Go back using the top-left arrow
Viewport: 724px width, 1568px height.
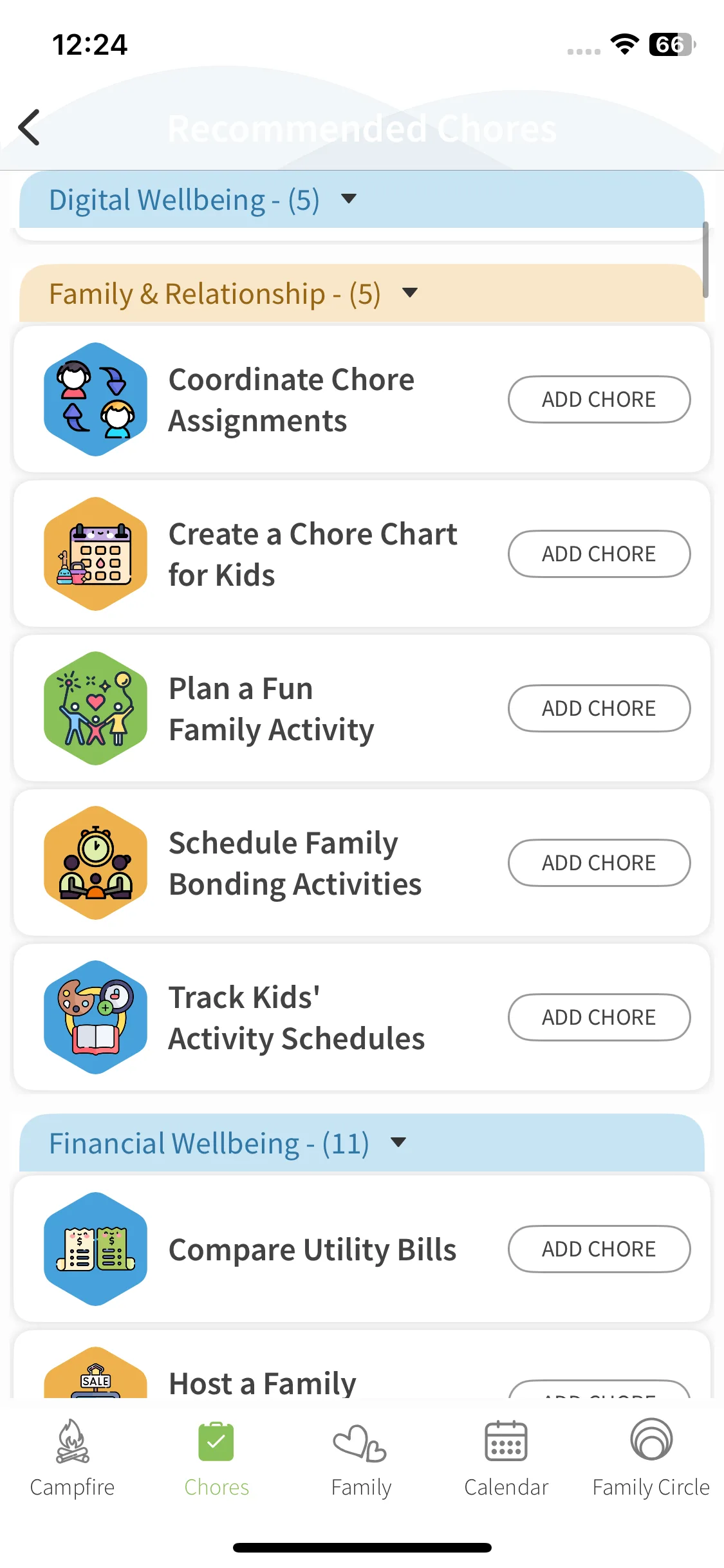pyautogui.click(x=30, y=127)
